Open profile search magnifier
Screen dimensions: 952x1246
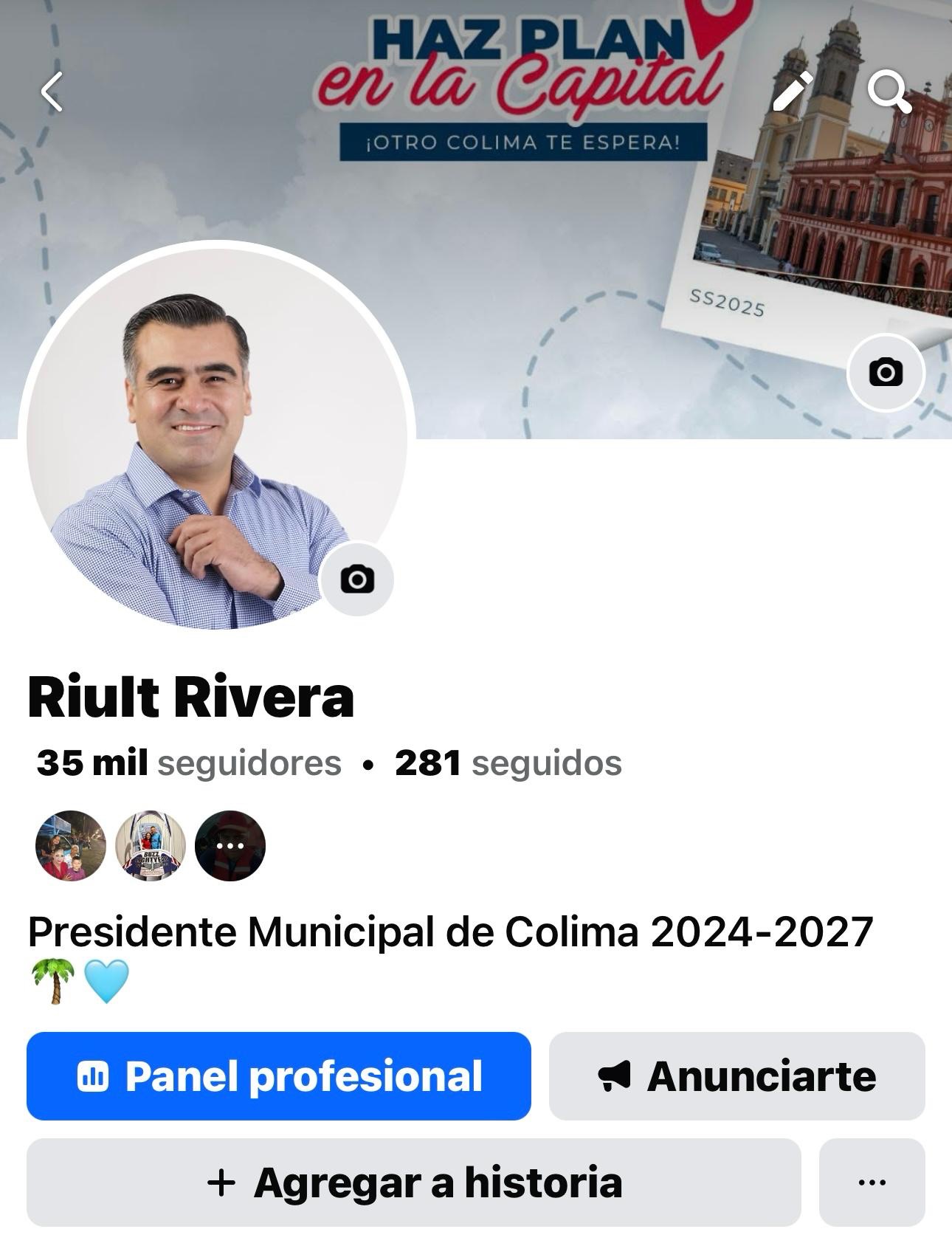click(888, 92)
